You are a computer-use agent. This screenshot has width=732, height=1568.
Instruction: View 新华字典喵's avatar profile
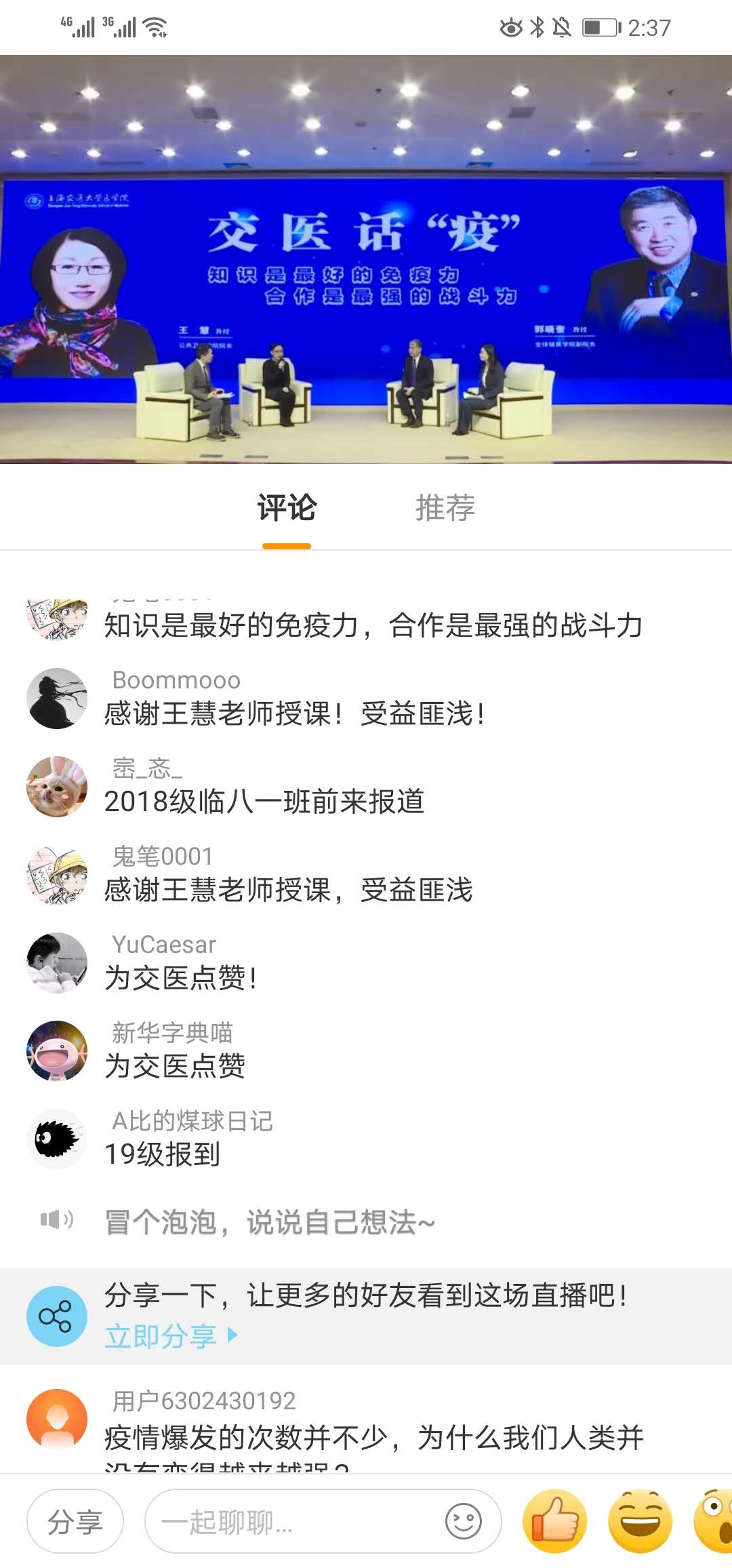57,1051
